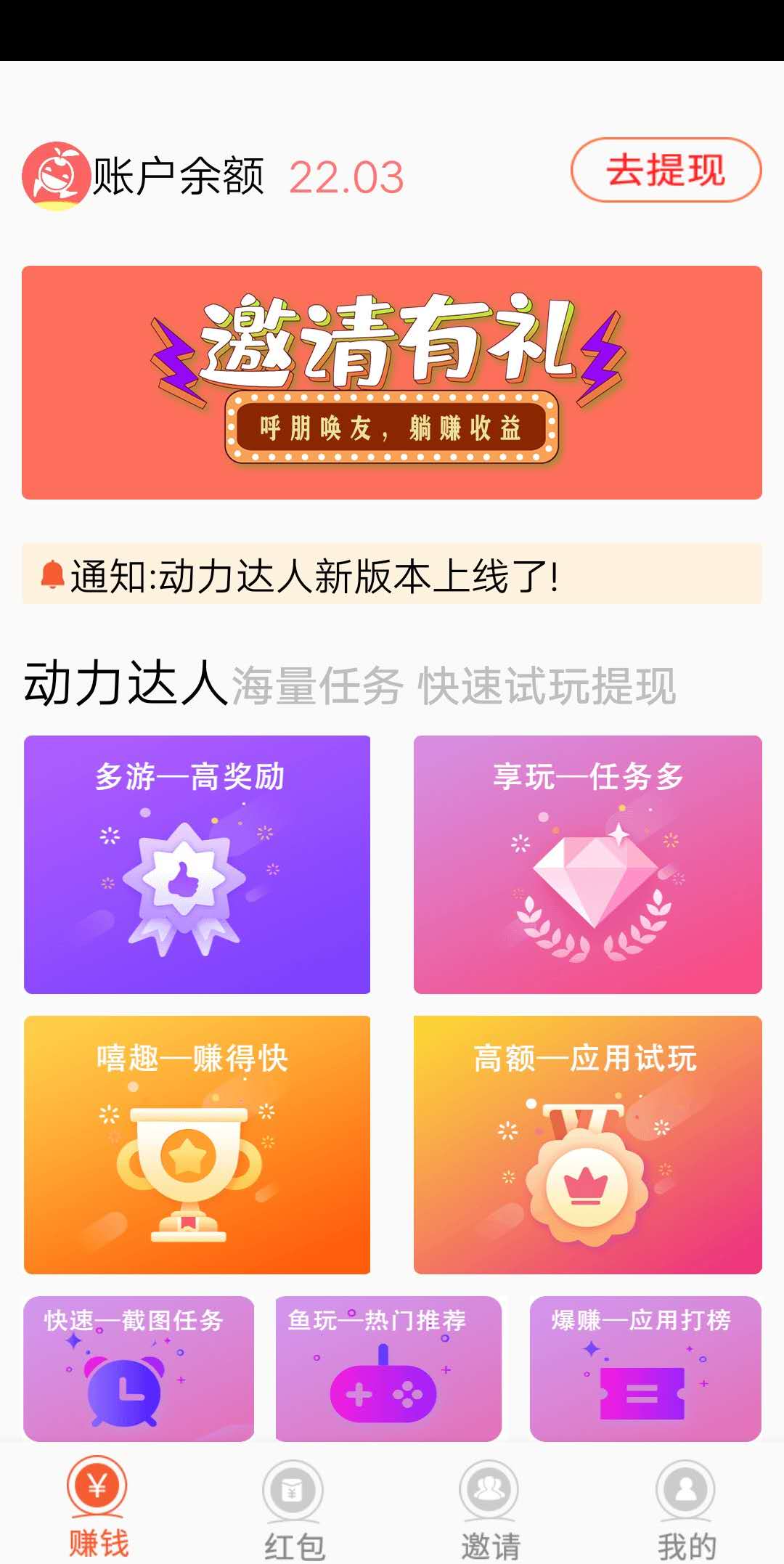Open the 动力达人 new version notice
This screenshot has height=1564, width=784.
click(x=392, y=575)
